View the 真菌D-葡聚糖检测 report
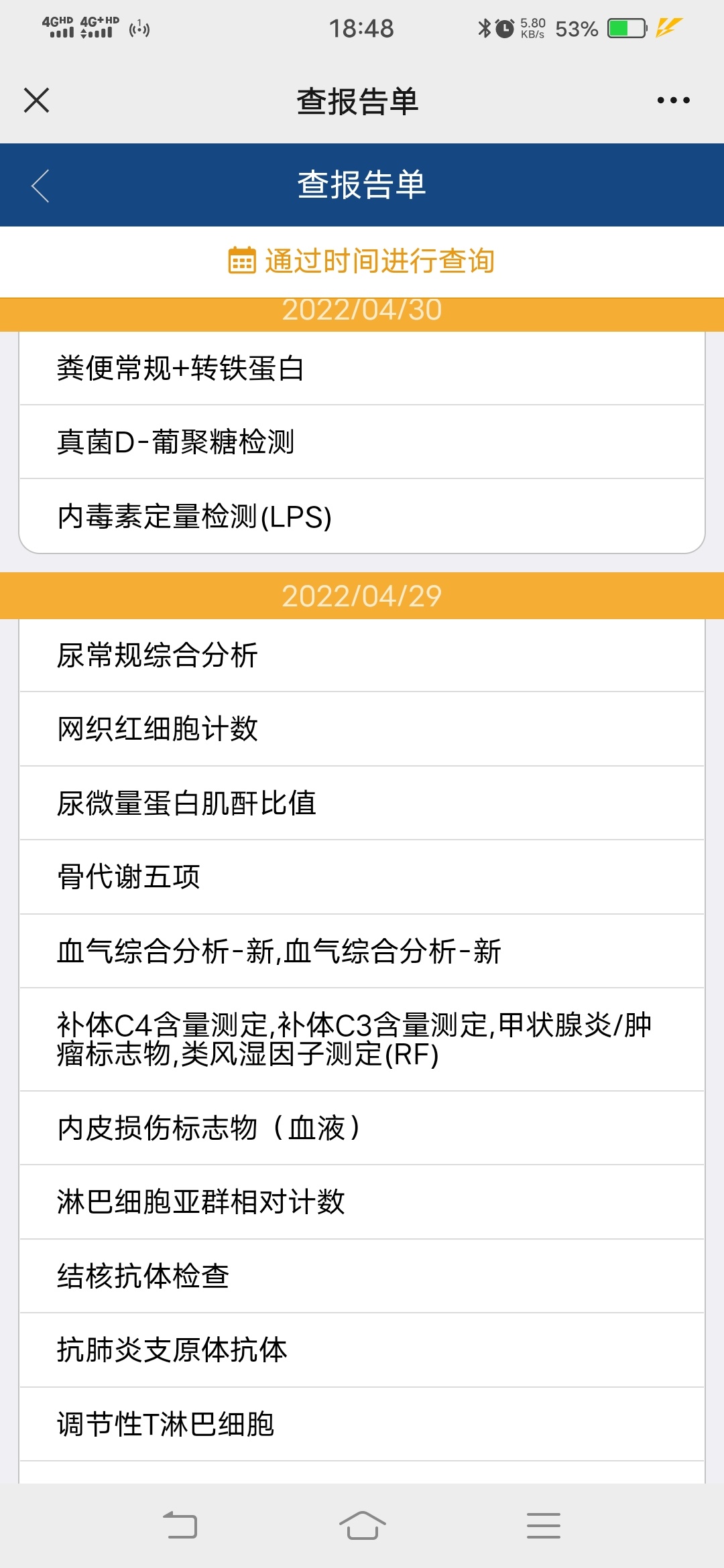724x1568 pixels. coord(362,442)
